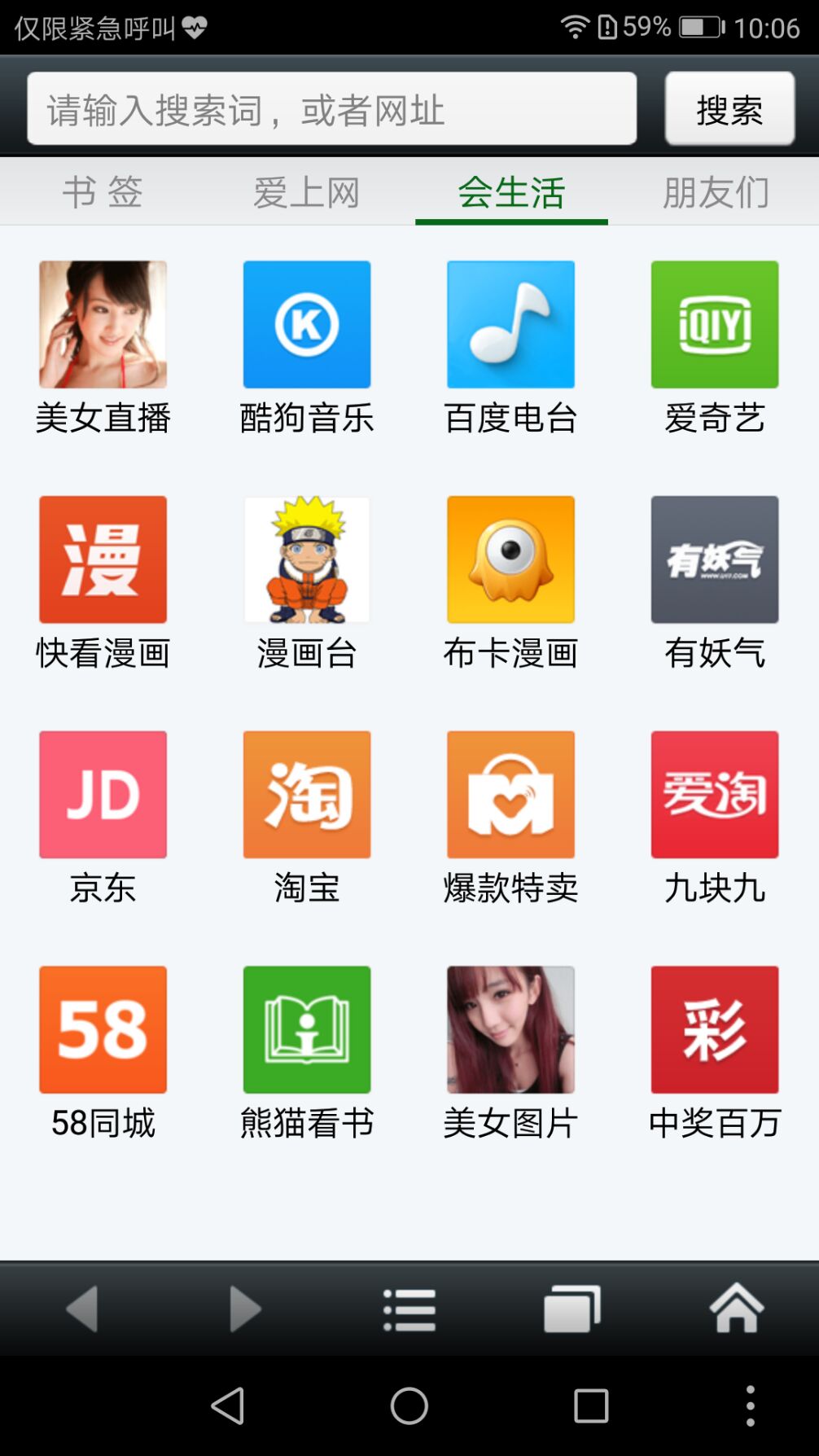Launch the 九块九 shortcut

pyautogui.click(x=714, y=794)
